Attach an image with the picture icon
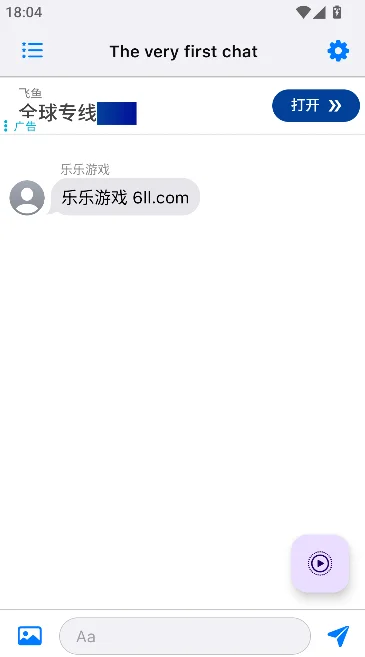Image resolution: width=365 pixels, height=657 pixels. (x=30, y=636)
